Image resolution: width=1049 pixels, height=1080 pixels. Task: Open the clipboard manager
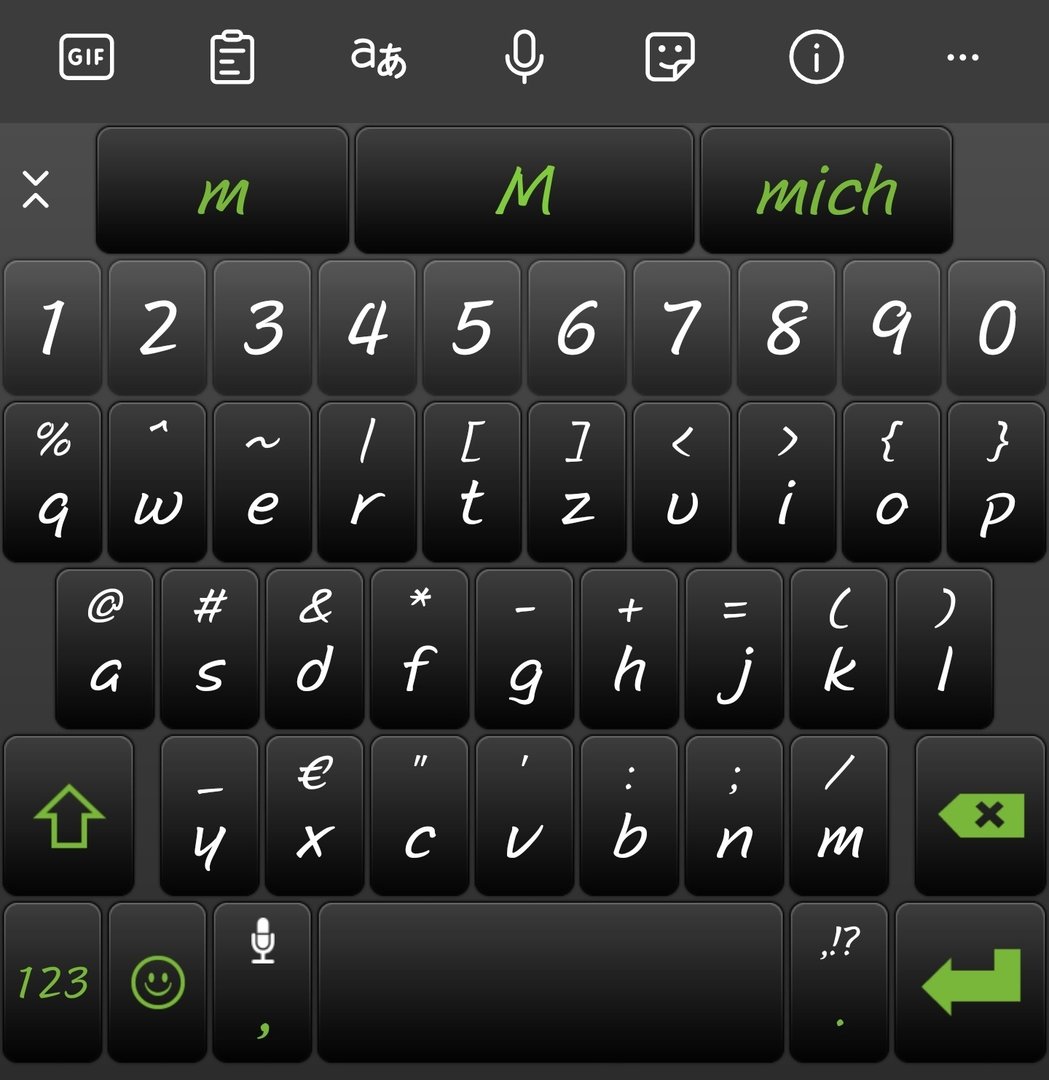click(x=232, y=58)
